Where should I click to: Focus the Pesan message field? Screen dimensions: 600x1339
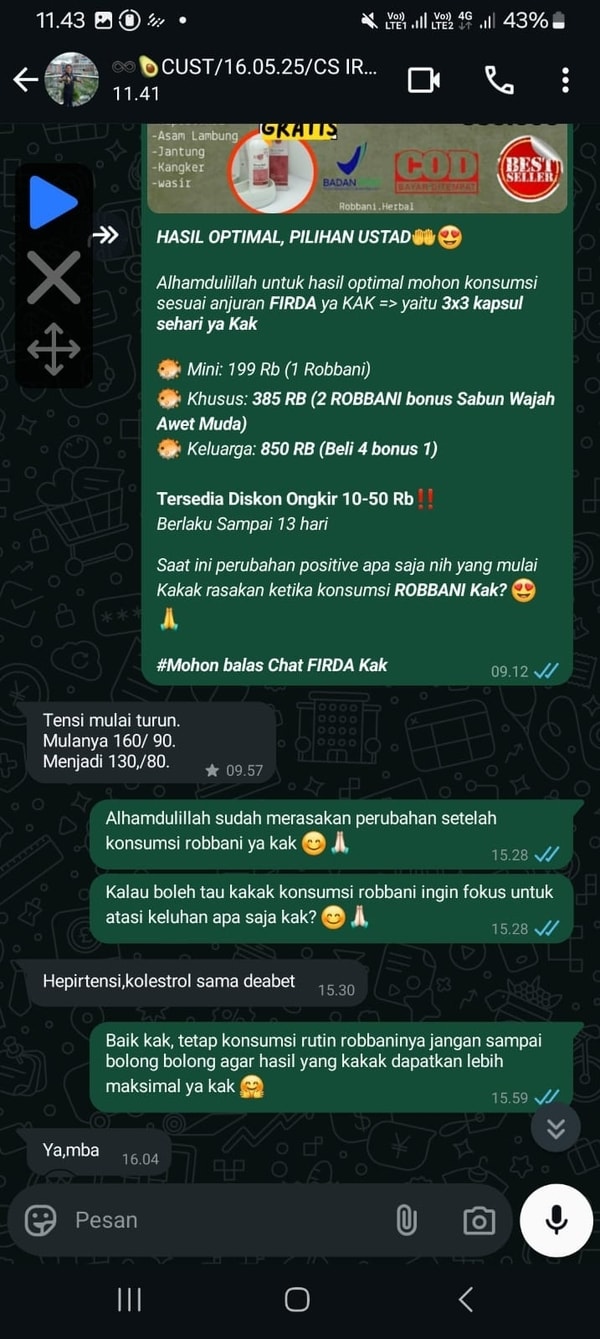[220, 1220]
